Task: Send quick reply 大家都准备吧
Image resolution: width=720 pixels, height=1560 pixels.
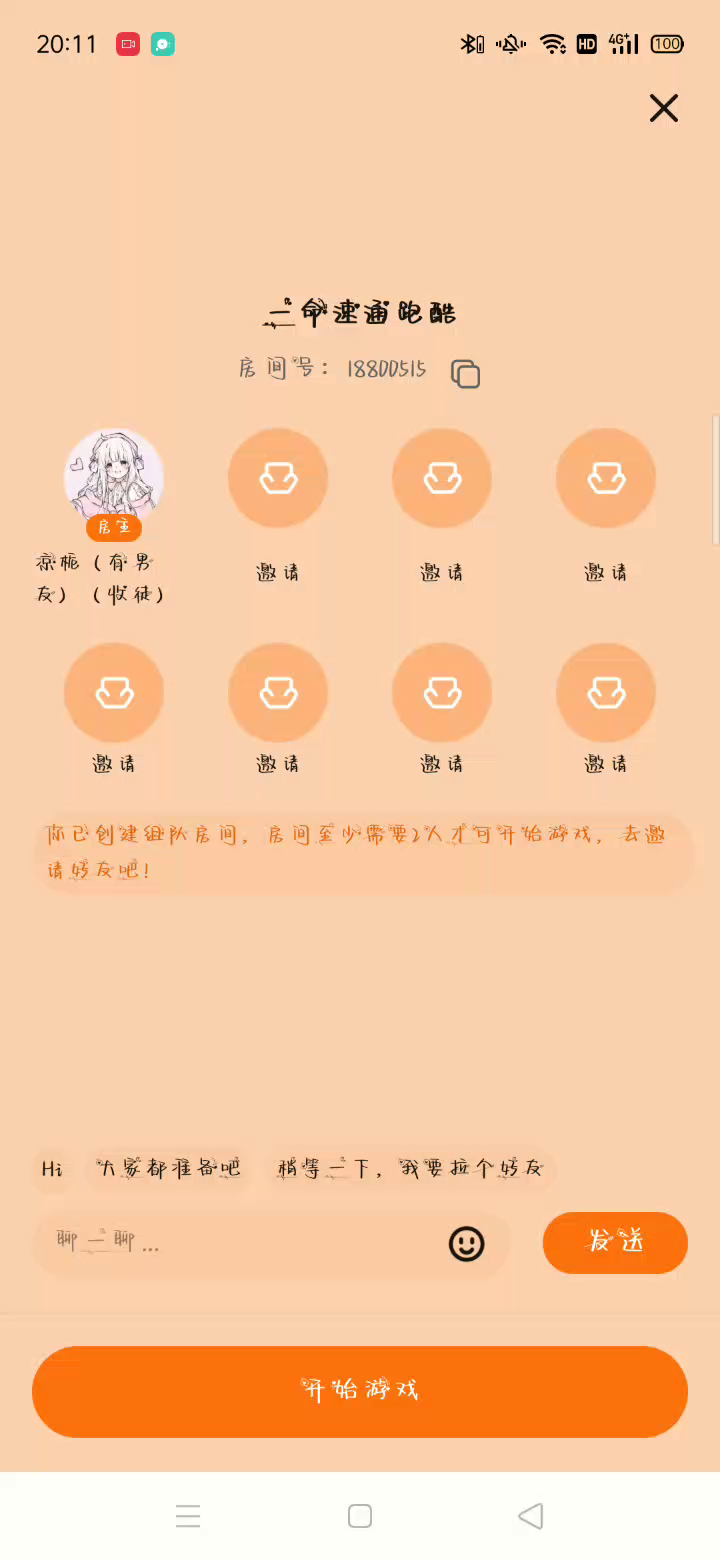Action: pos(168,1168)
